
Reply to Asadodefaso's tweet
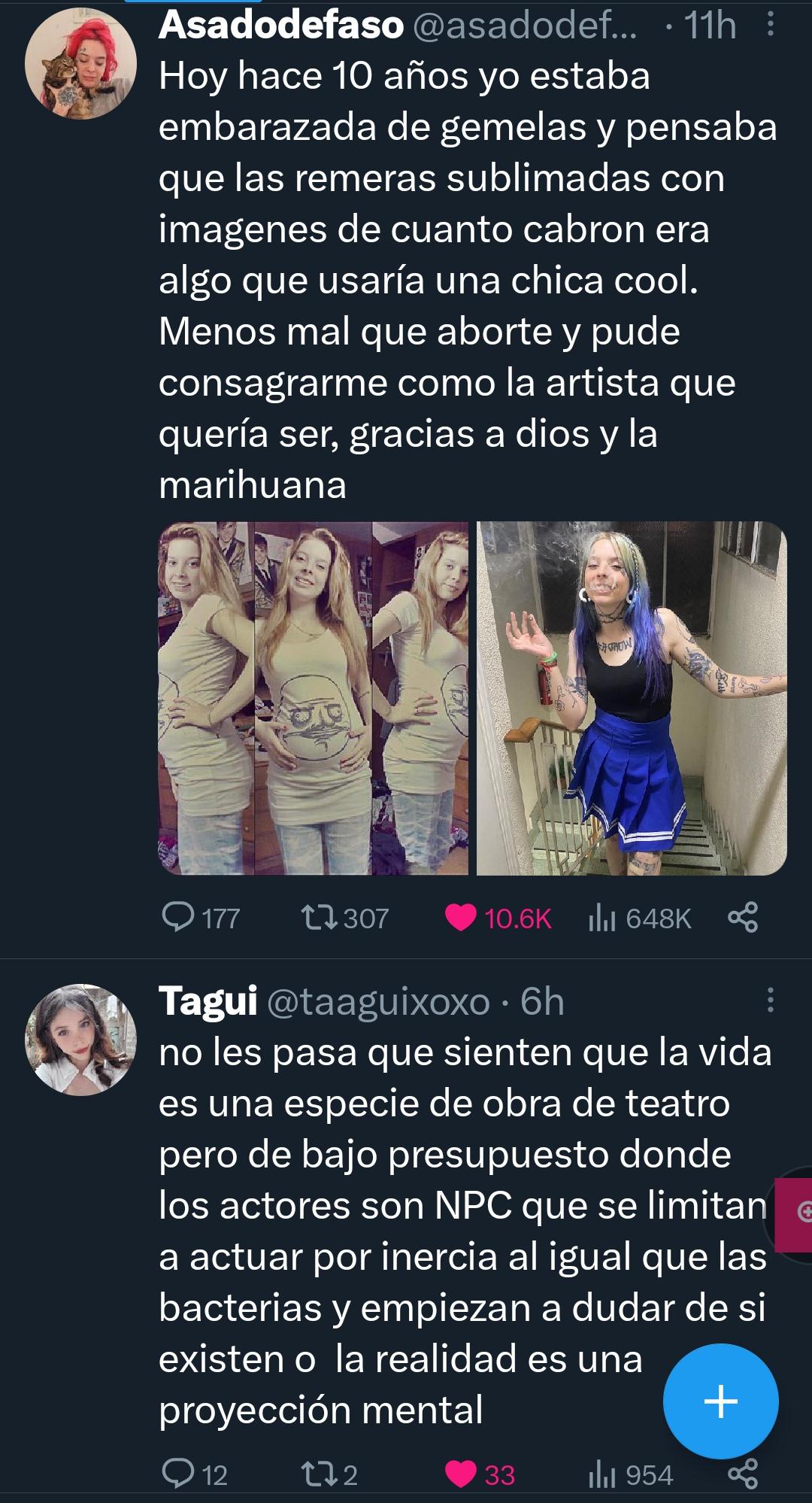[x=179, y=918]
